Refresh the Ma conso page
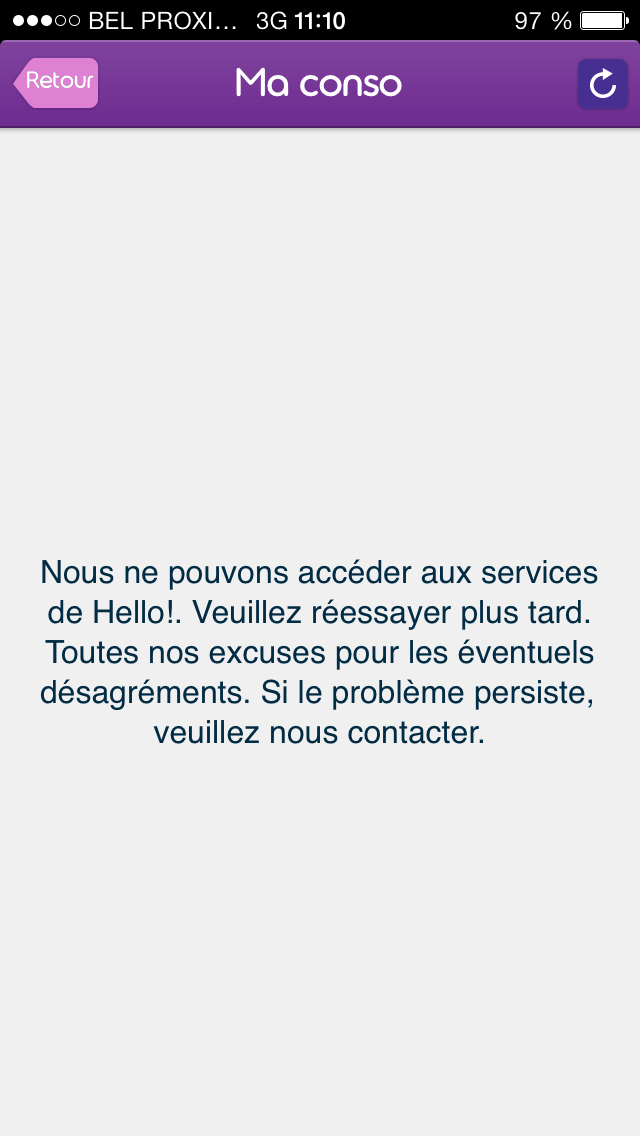640x1136 pixels. point(602,84)
